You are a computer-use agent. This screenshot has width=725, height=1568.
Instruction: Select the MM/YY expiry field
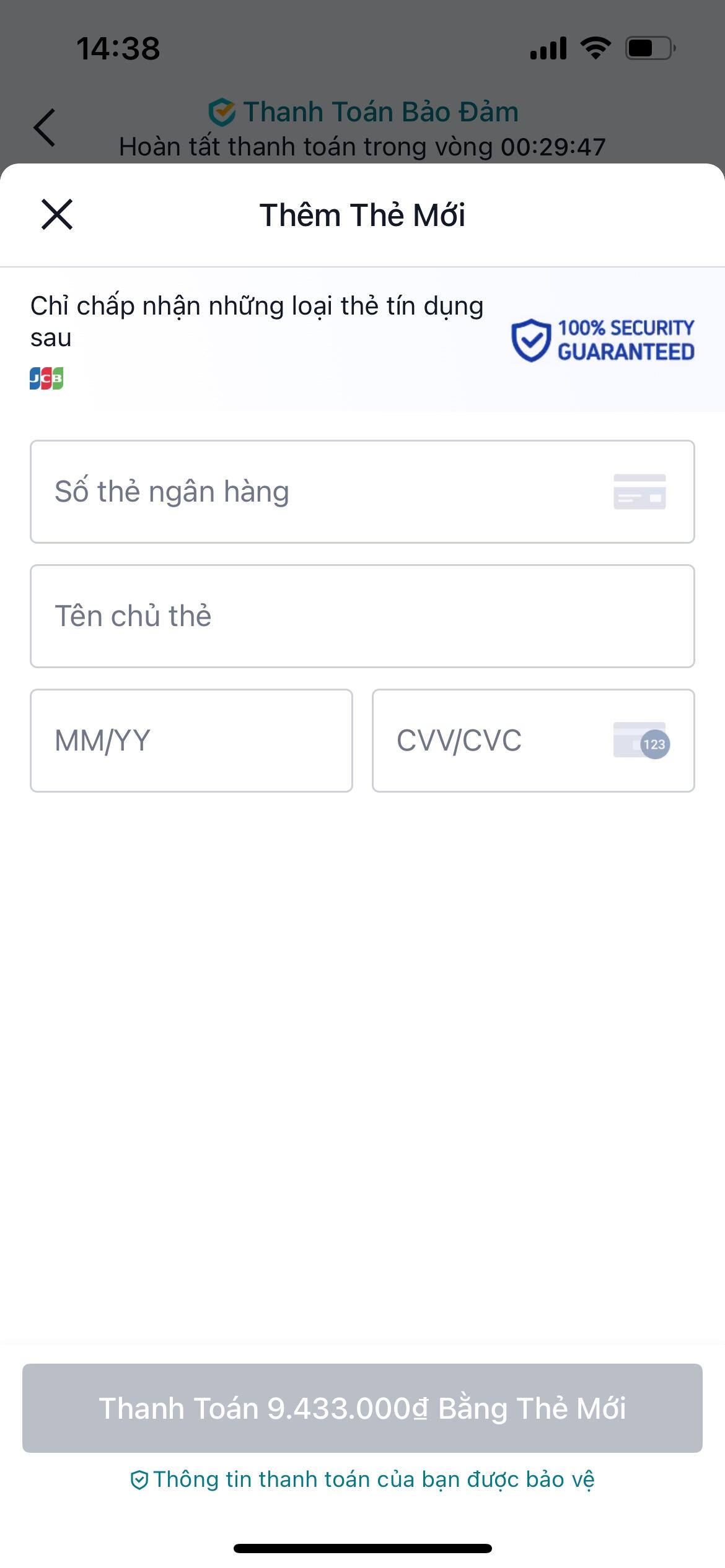(191, 741)
